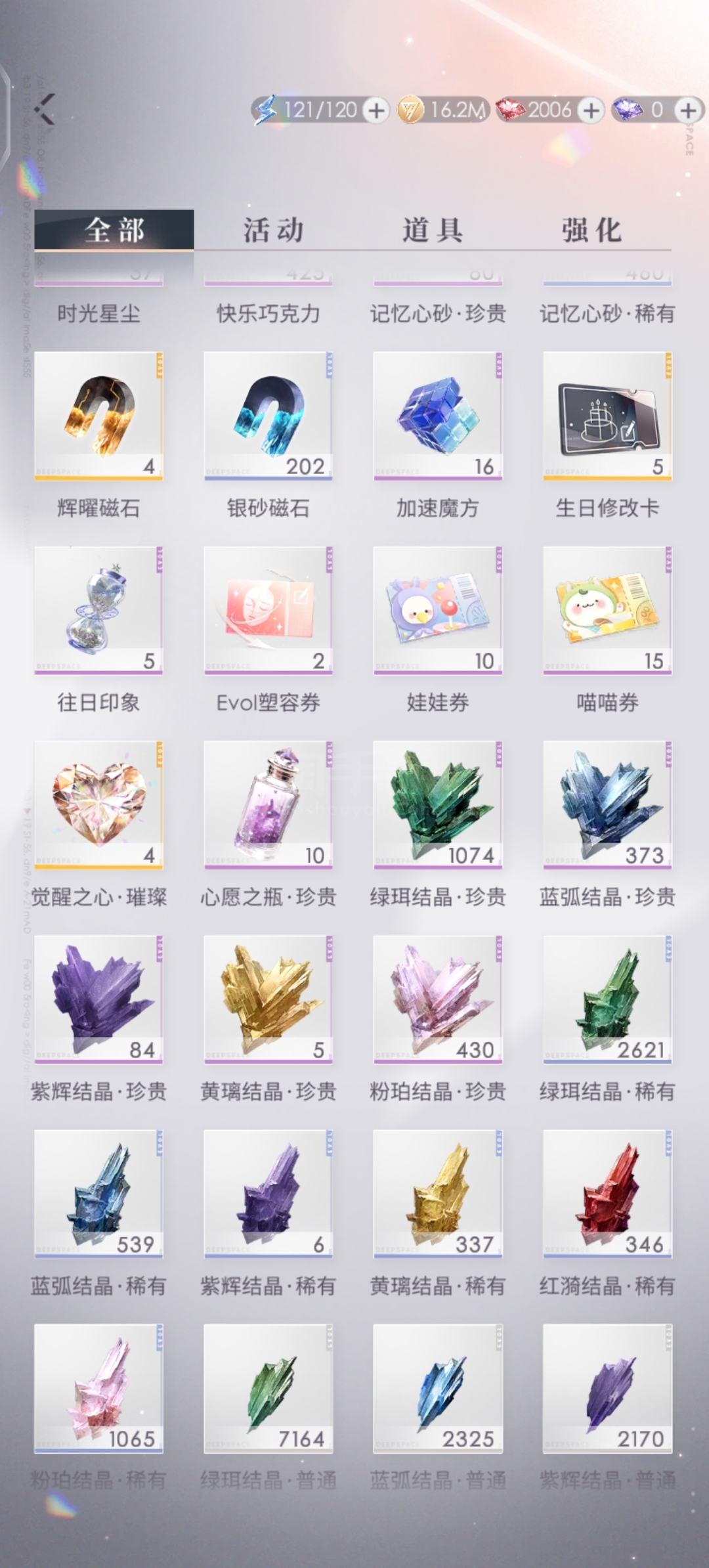View the Evol塑容券 item
Screen dimensions: 709x1568
(x=268, y=611)
